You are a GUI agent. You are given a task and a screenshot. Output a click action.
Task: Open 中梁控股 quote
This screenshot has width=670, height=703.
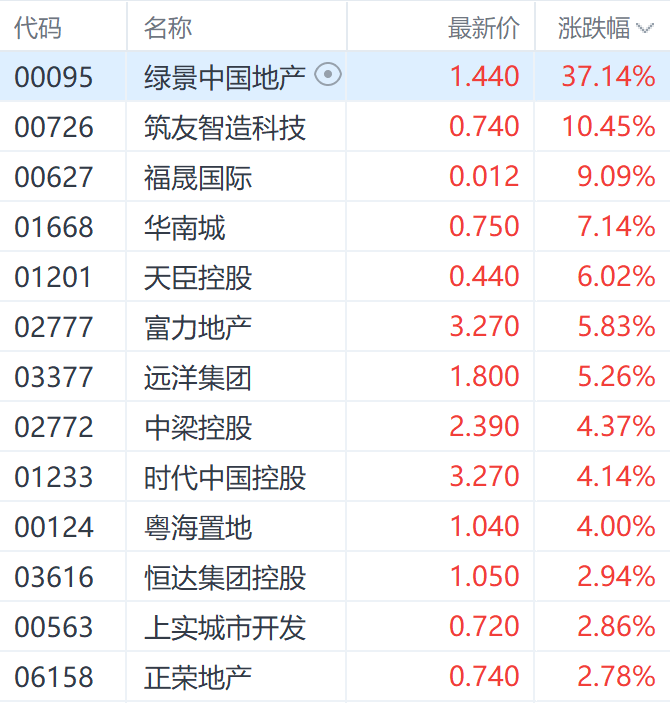point(198,427)
